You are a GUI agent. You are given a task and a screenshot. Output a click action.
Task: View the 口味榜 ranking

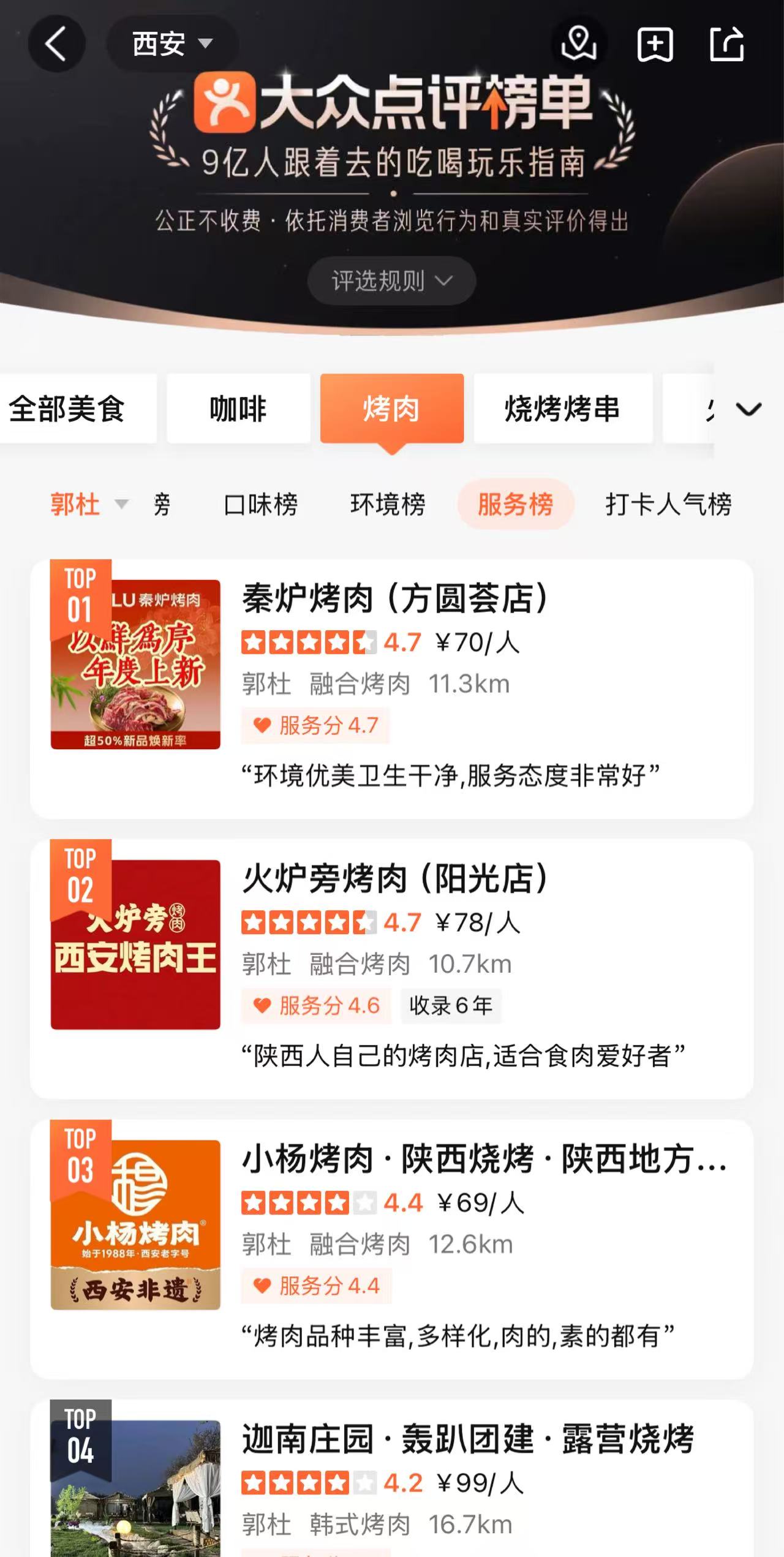[x=261, y=505]
